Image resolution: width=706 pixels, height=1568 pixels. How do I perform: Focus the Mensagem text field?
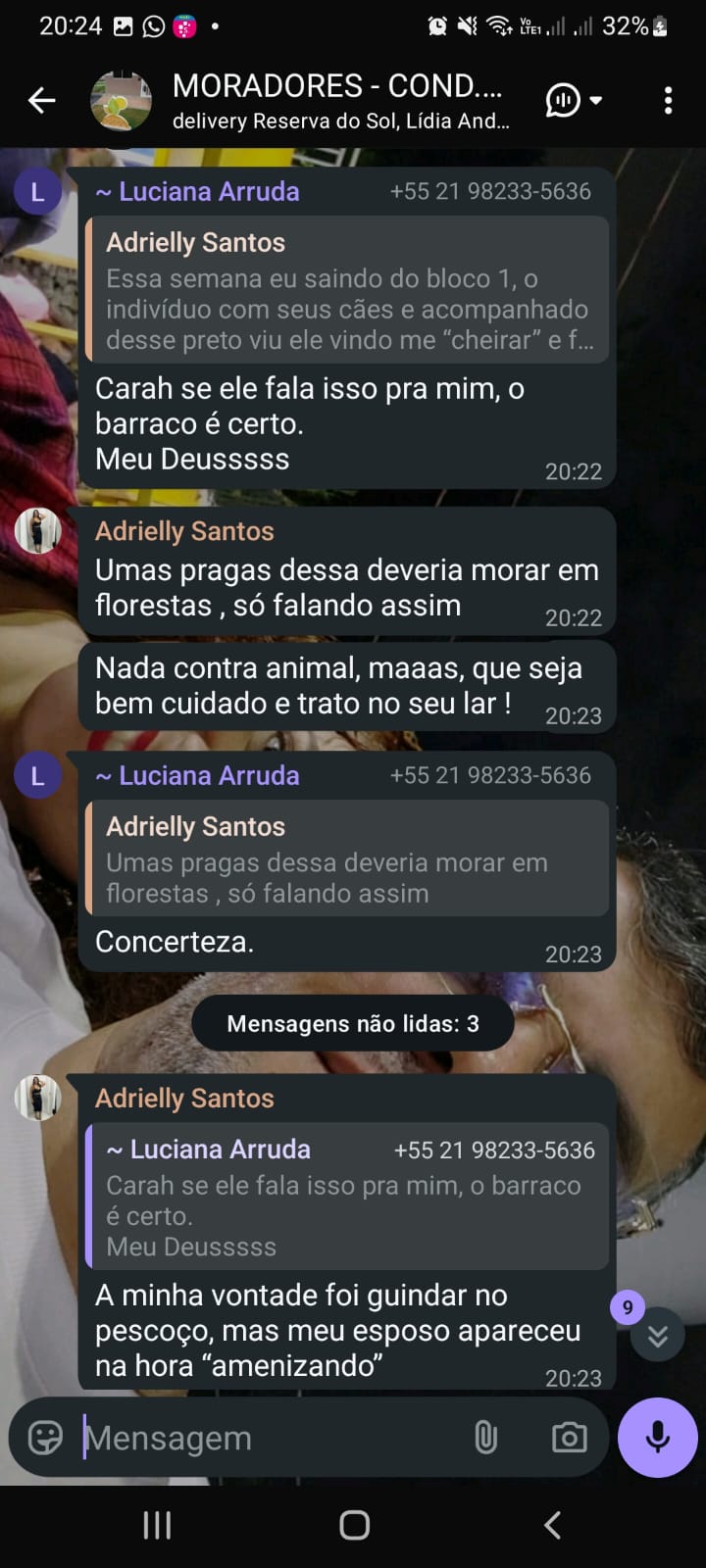[265, 1438]
